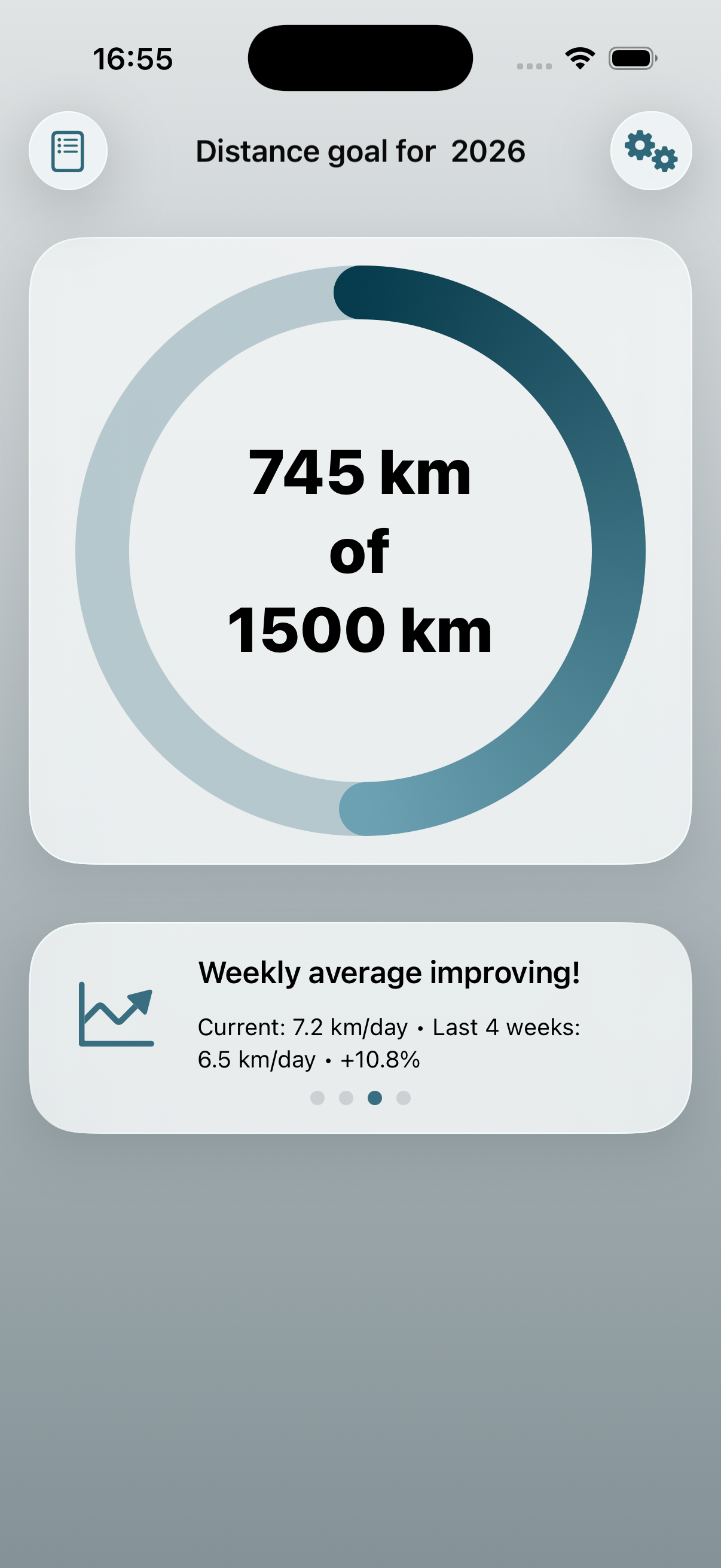Open Weekly average improving! heading

(x=391, y=972)
